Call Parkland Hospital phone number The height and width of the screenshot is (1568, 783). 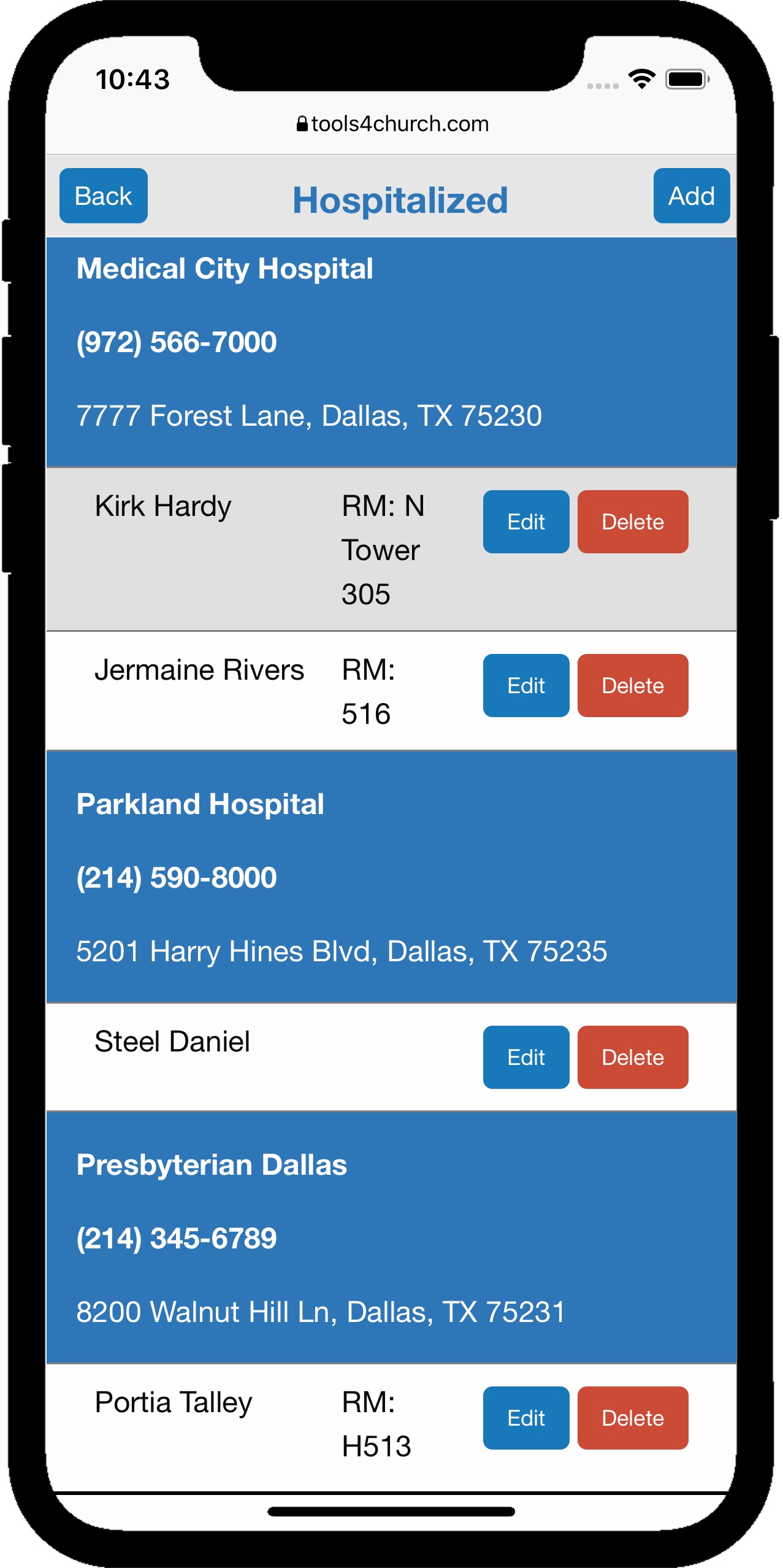coord(177,878)
